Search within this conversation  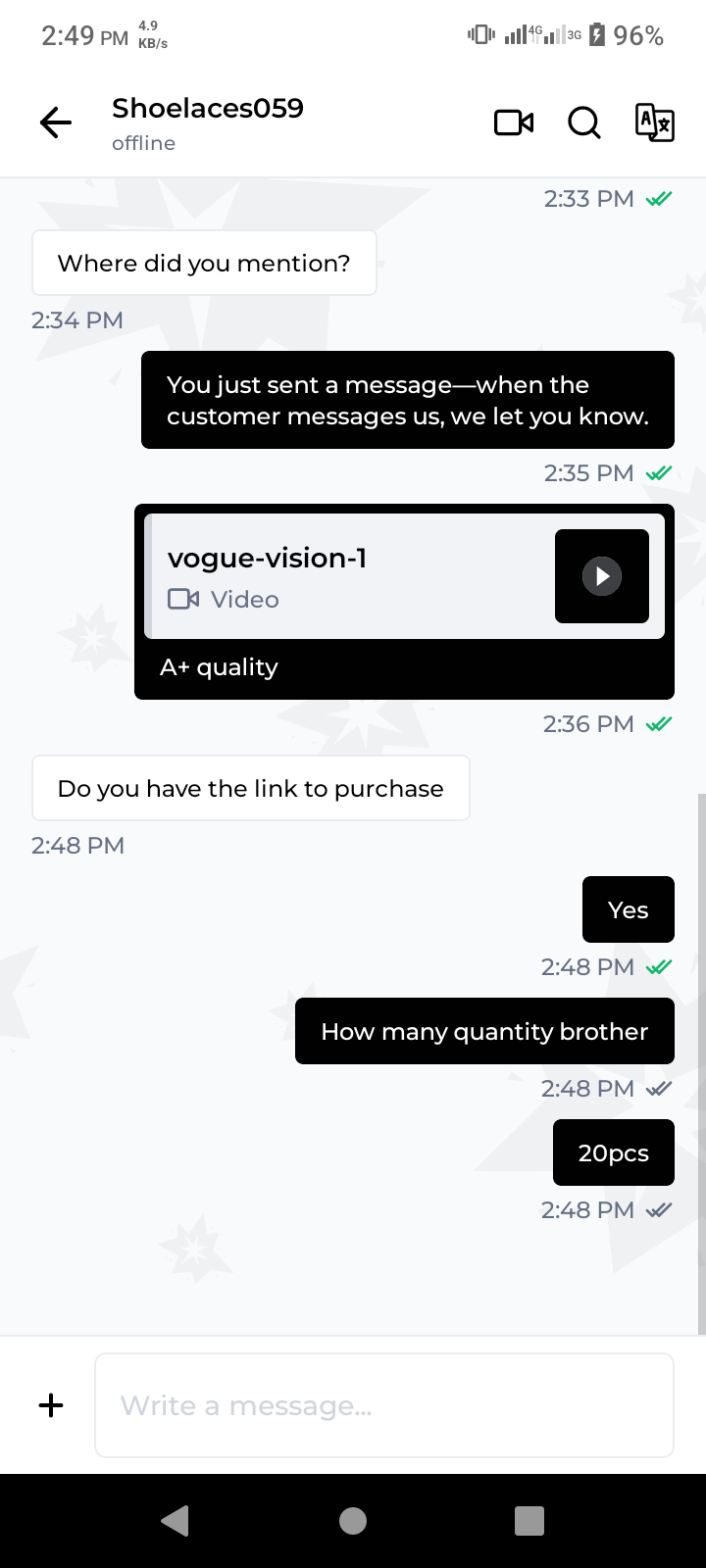coord(584,122)
